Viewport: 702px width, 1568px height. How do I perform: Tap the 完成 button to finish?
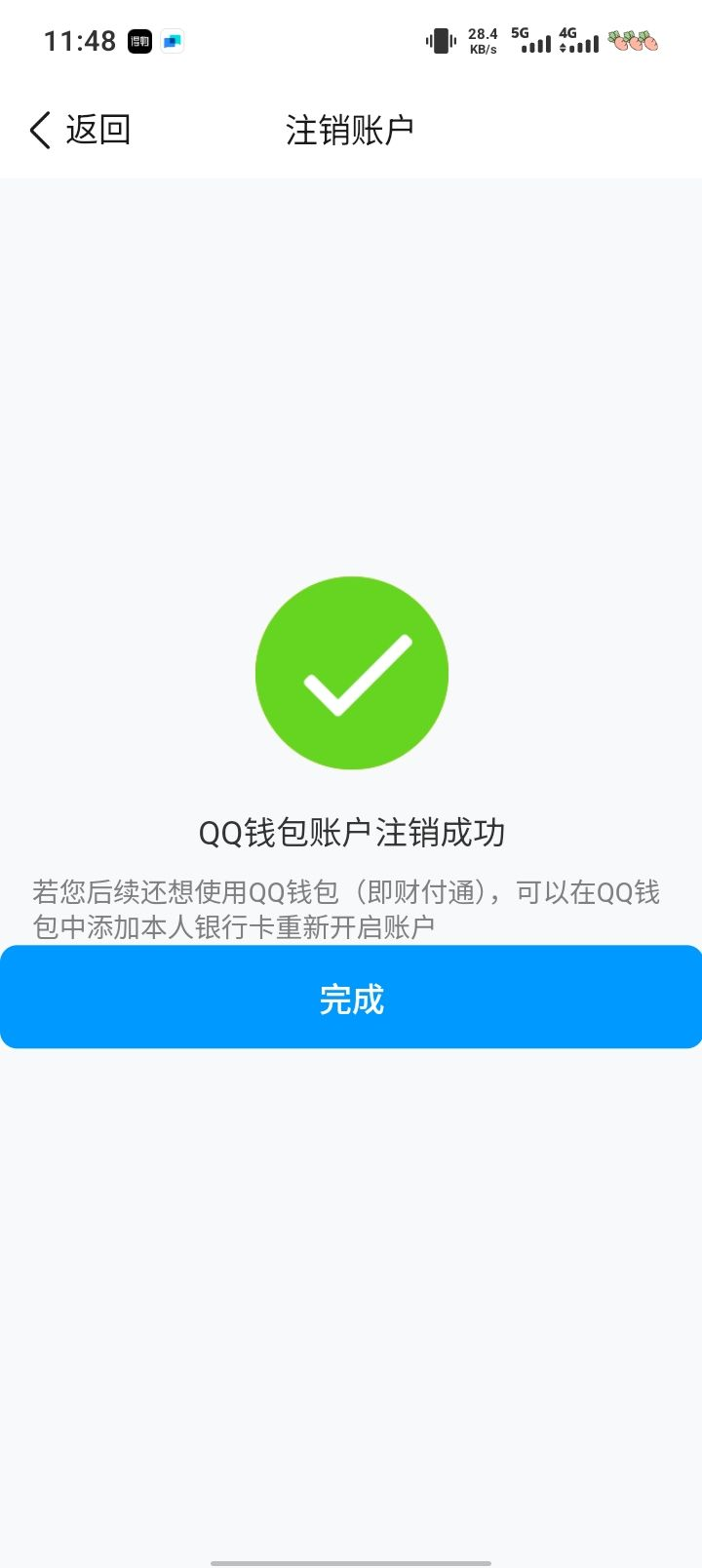[x=351, y=997]
